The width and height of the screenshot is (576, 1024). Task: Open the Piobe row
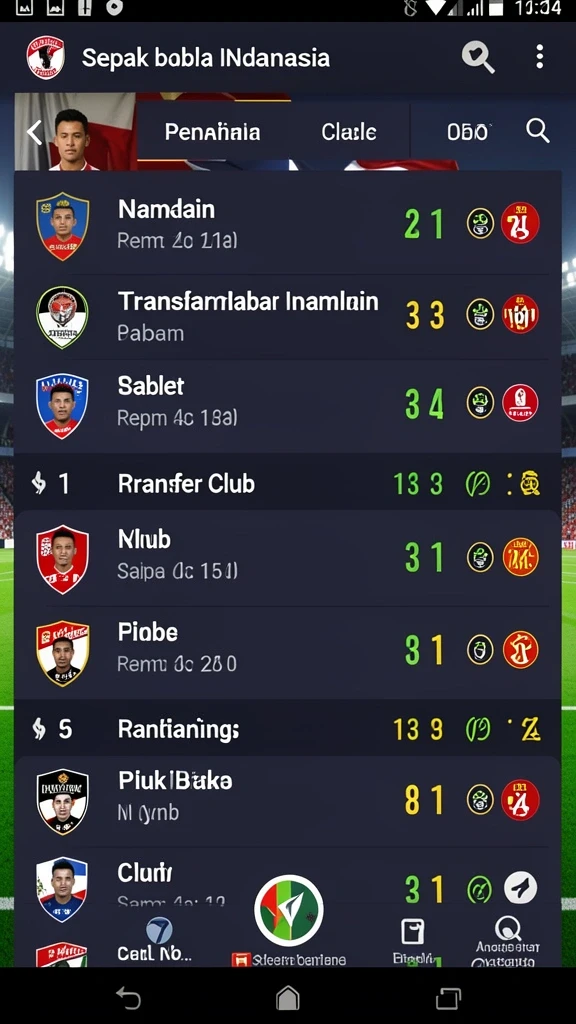287,650
